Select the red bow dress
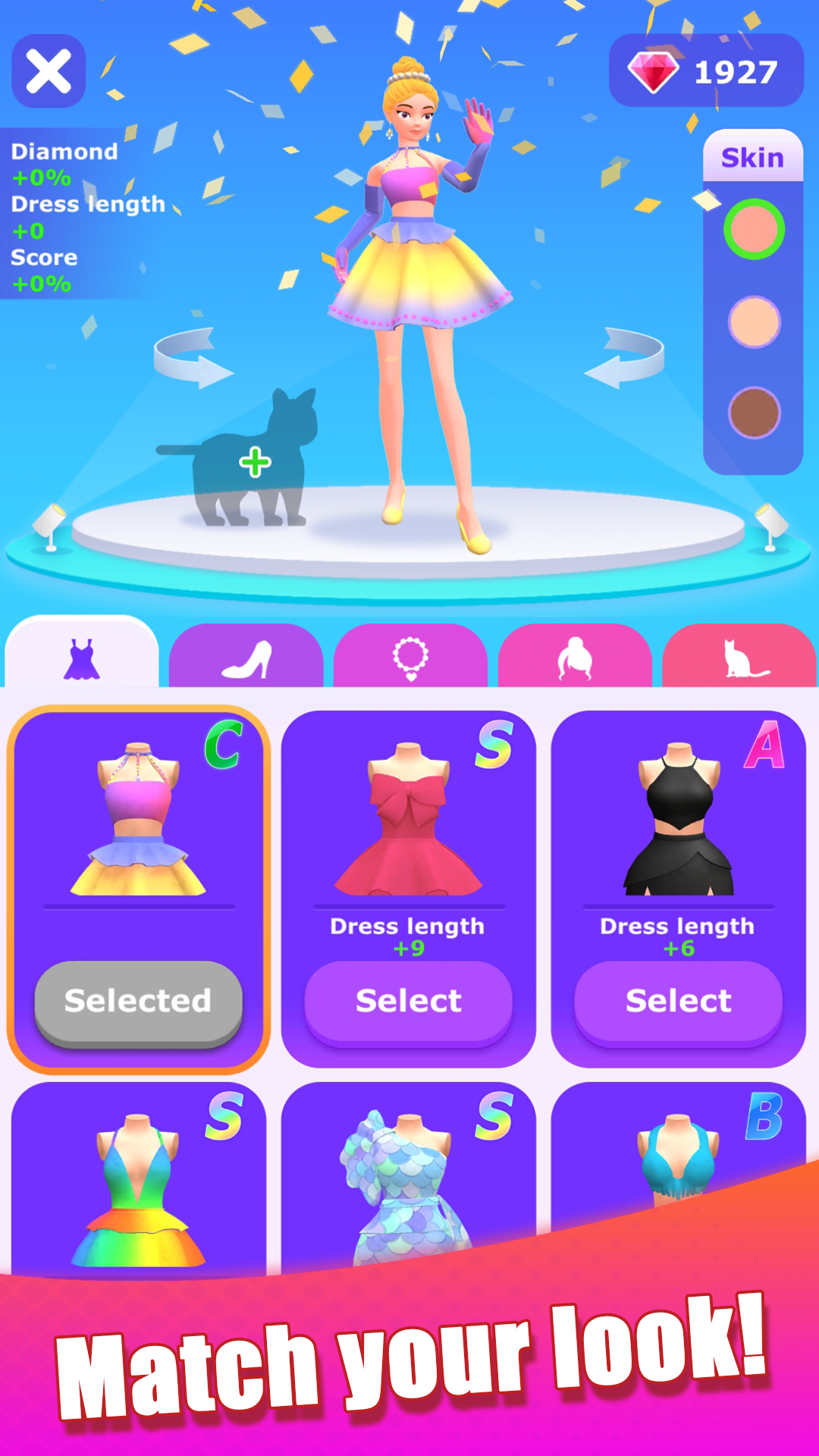This screenshot has height=1456, width=819. [408, 1001]
